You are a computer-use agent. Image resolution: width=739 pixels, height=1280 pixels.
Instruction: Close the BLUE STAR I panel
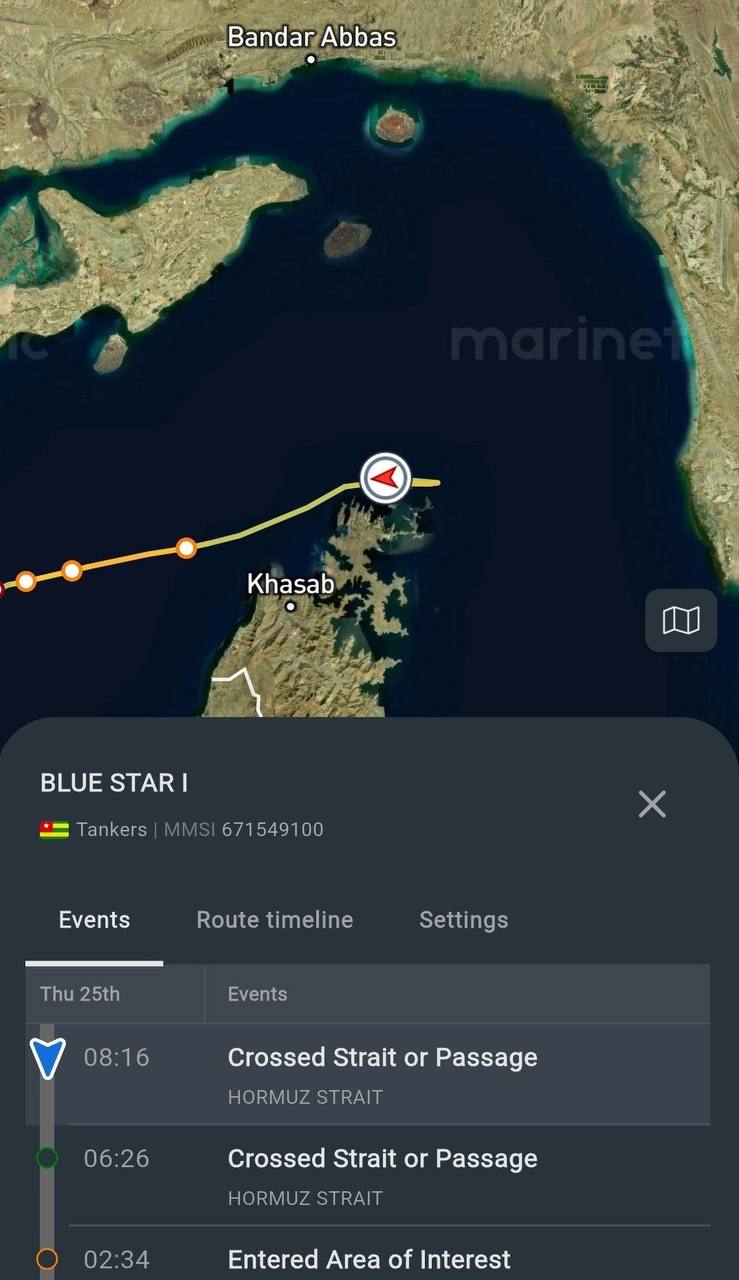[x=652, y=804]
